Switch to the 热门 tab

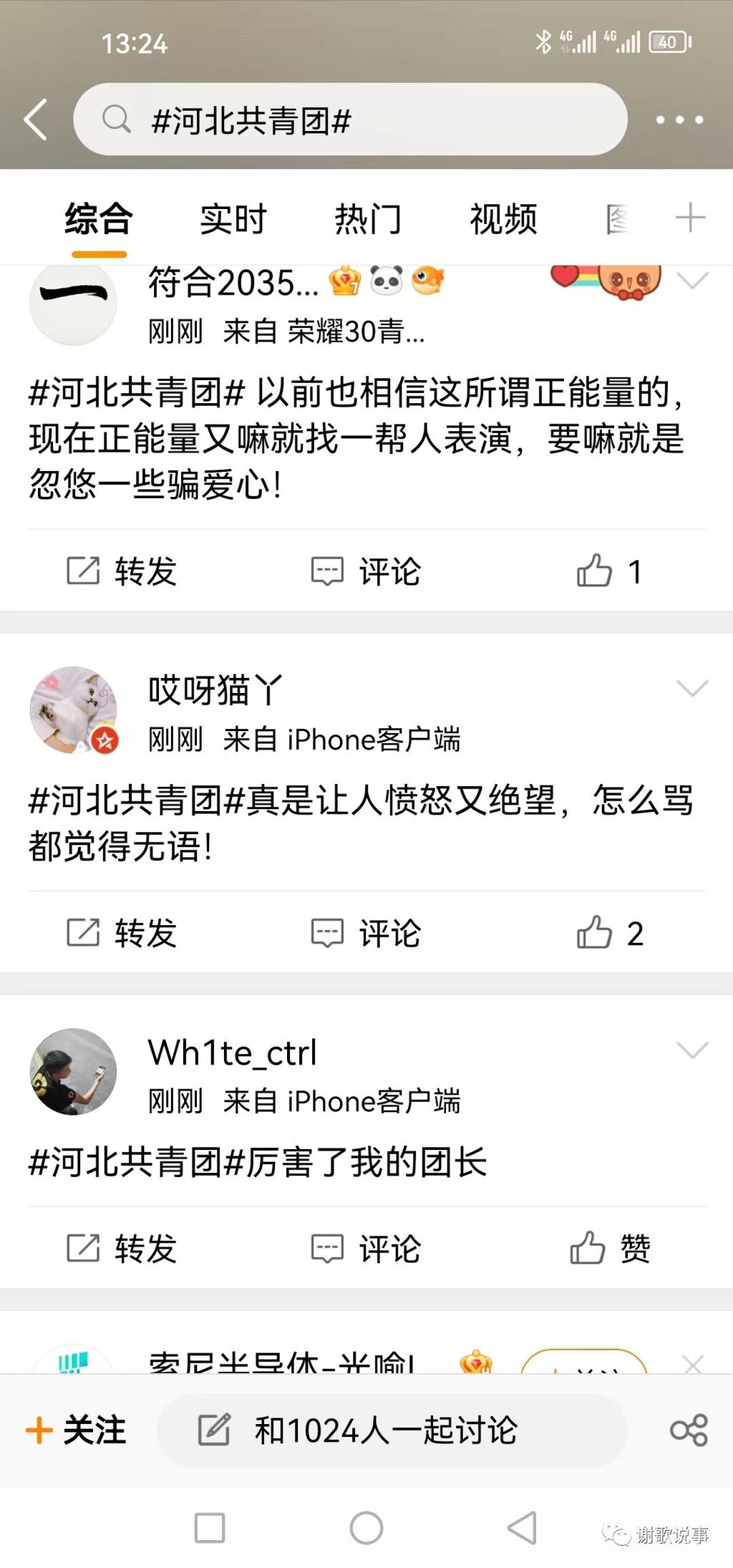tap(368, 219)
